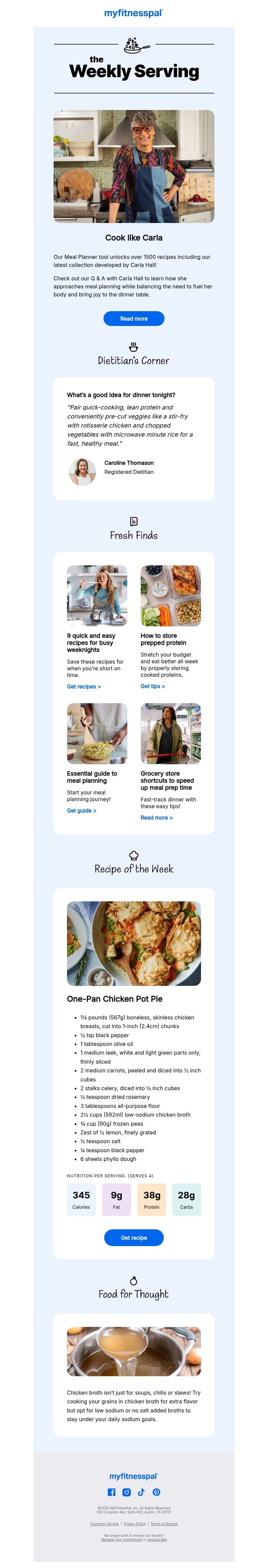
Task: Open the TikTok icon in footer
Action: pyautogui.click(x=142, y=1492)
